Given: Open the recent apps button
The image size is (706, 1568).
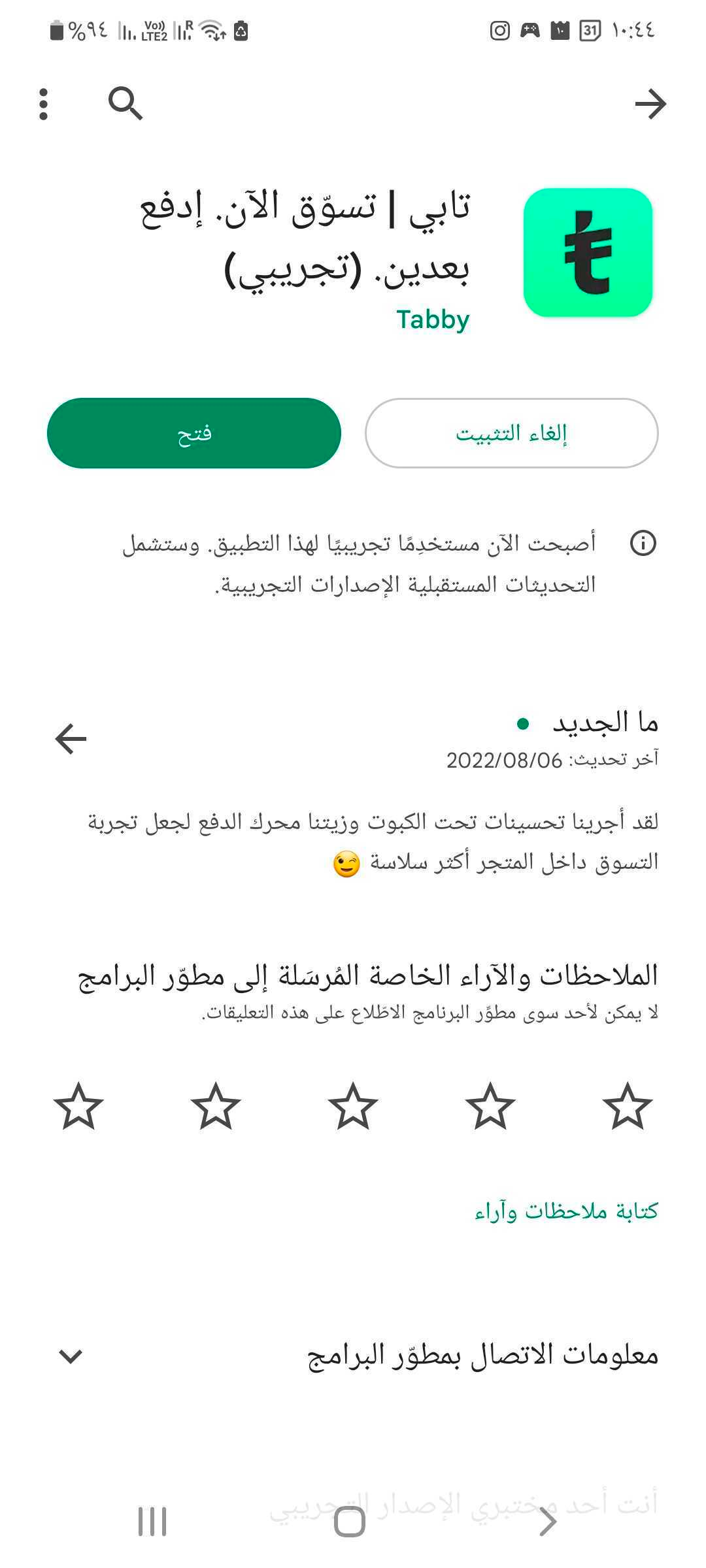Looking at the screenshot, I should coord(152,1522).
